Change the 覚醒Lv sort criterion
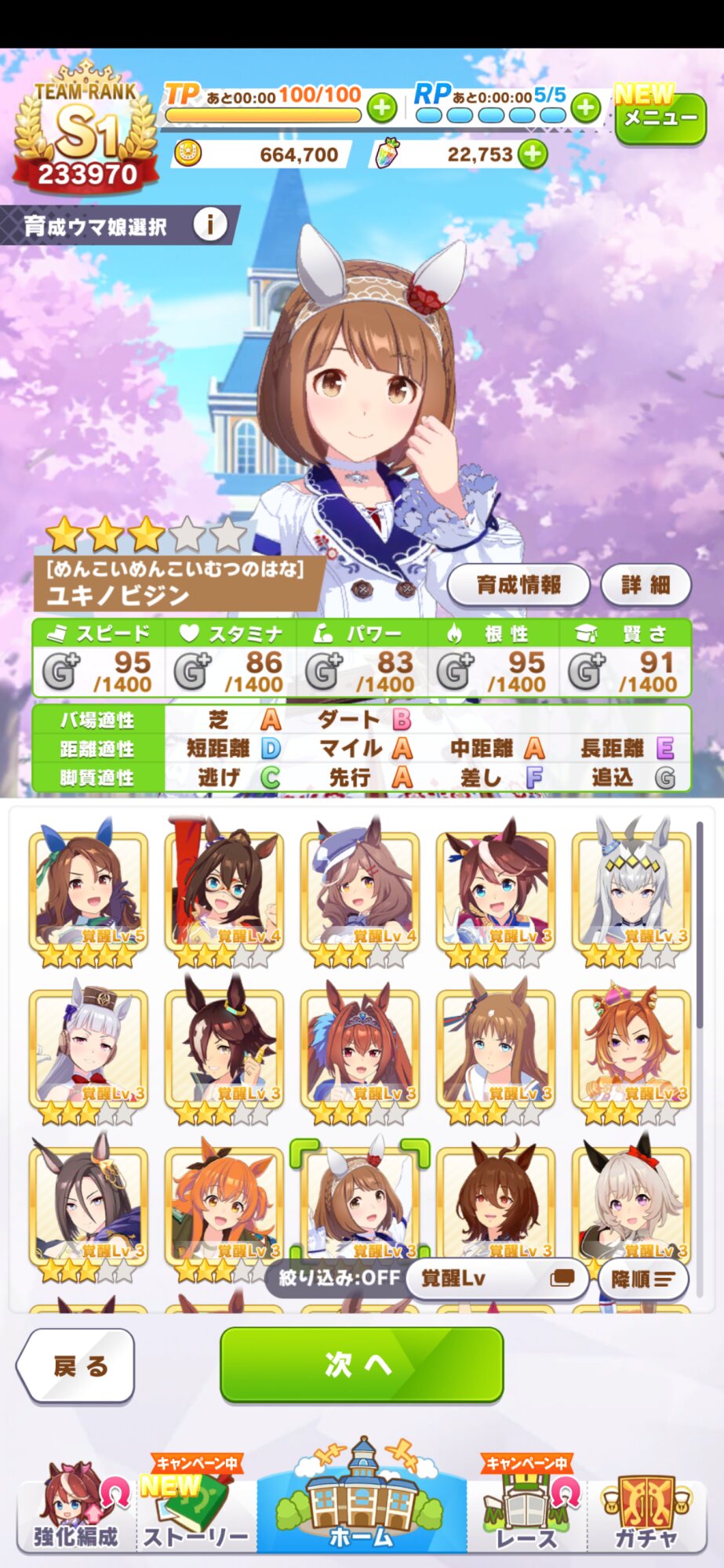724x1568 pixels. (497, 1279)
